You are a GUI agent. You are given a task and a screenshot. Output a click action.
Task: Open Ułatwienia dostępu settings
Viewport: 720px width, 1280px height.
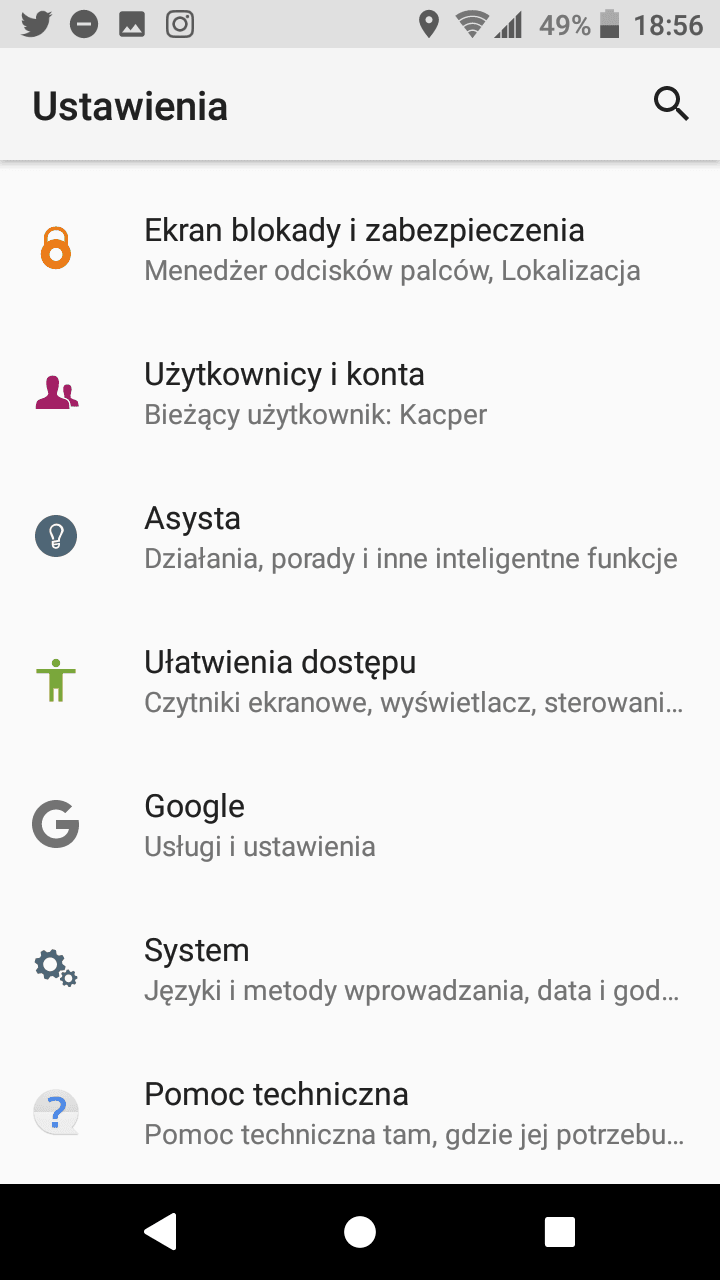(360, 681)
